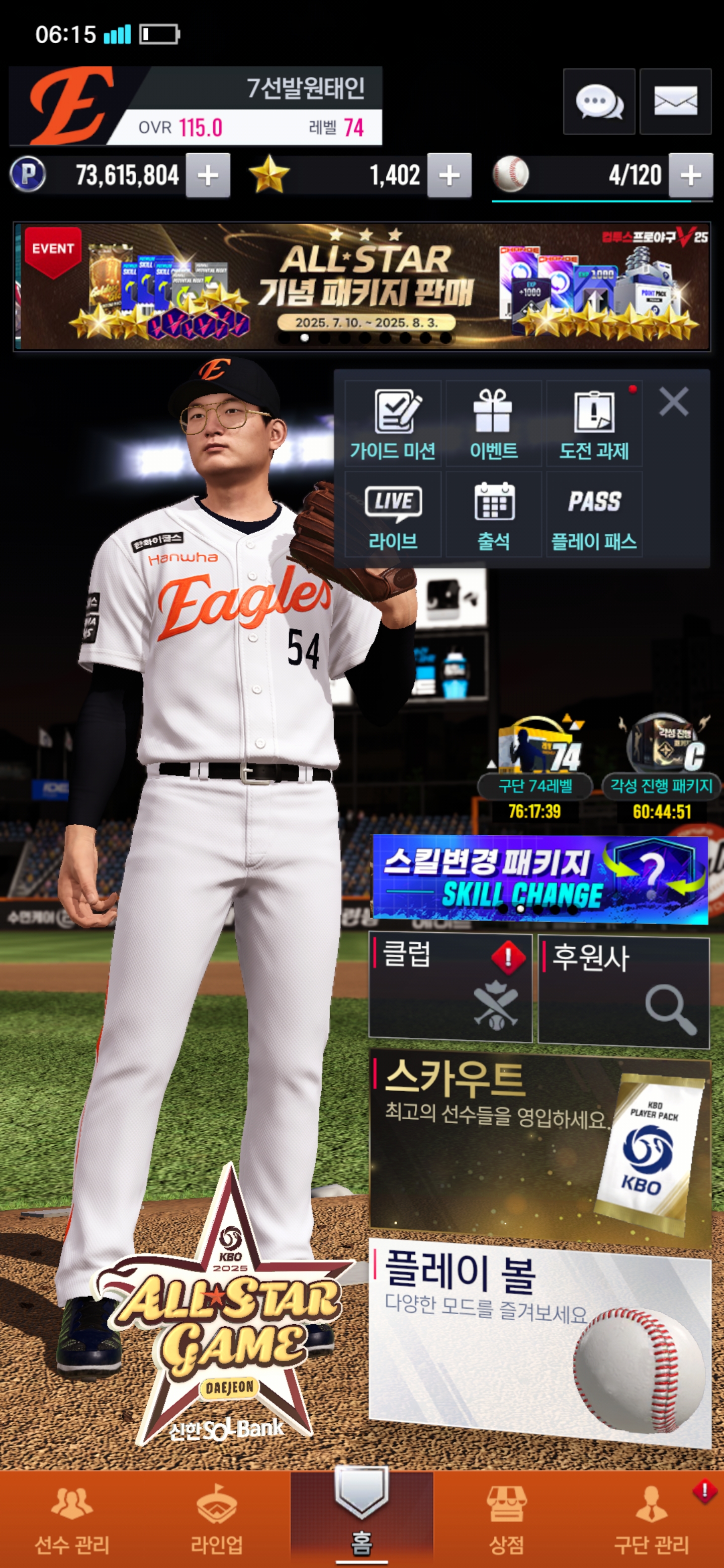
Task: Open the chat bubbles icon
Action: coord(599,101)
